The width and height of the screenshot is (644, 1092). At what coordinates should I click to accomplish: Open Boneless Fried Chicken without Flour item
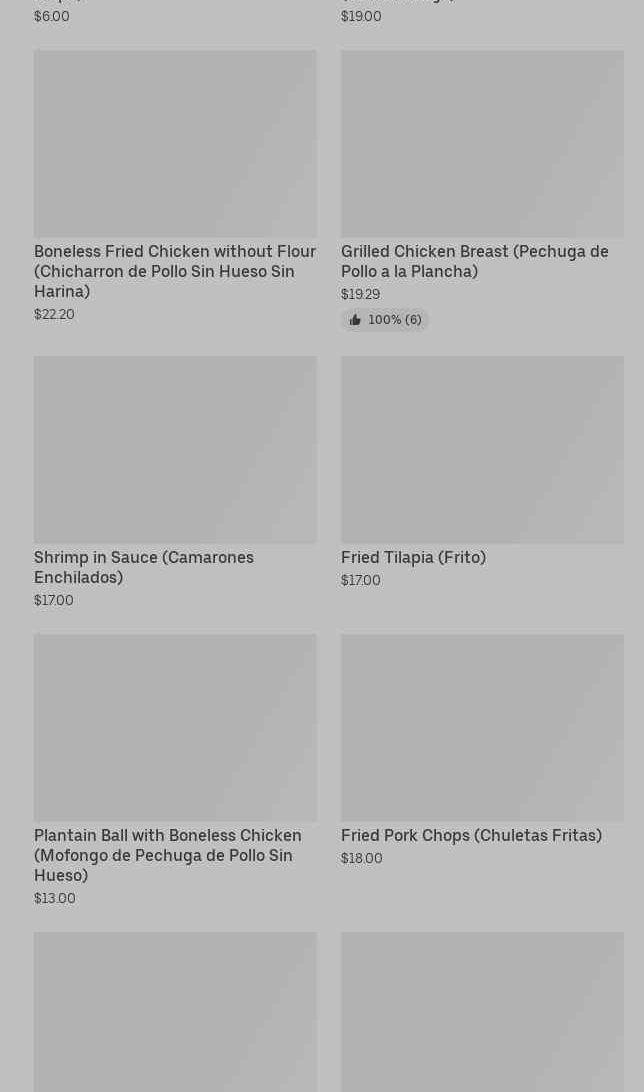(x=175, y=186)
